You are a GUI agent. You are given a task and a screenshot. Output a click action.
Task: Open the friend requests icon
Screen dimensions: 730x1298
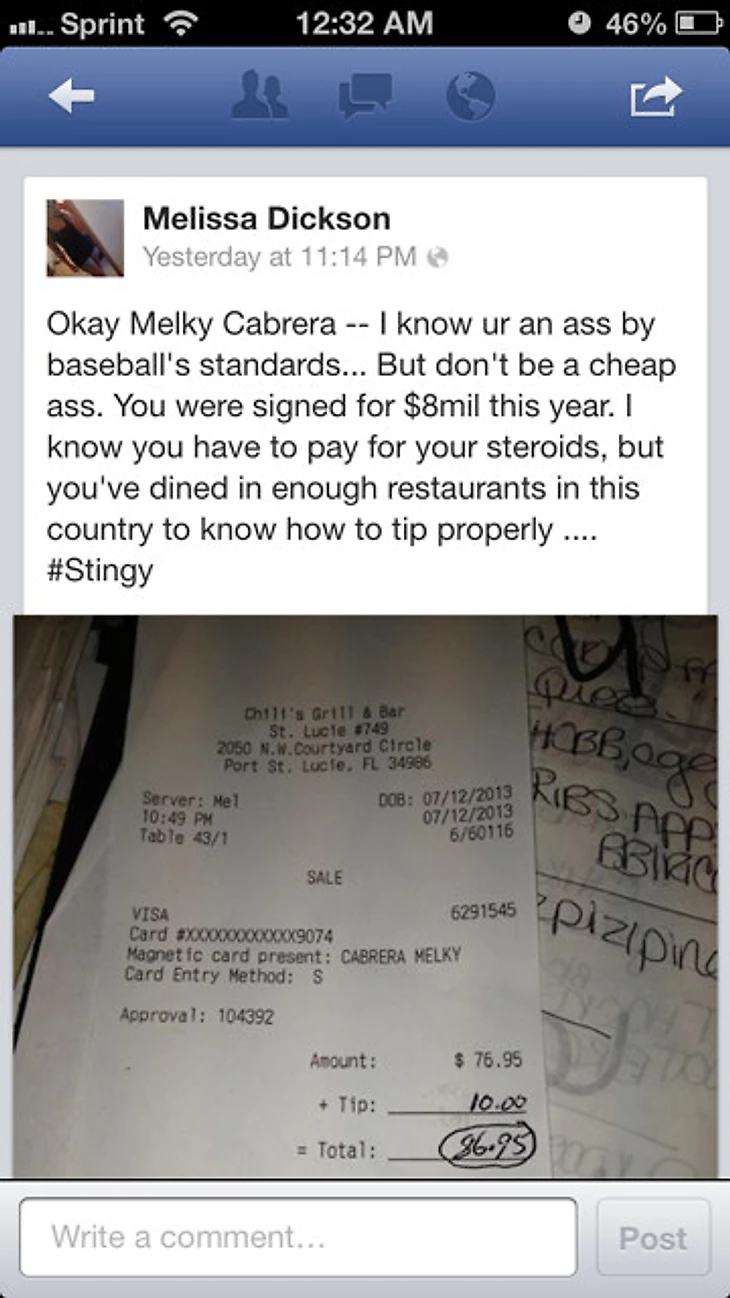point(258,97)
